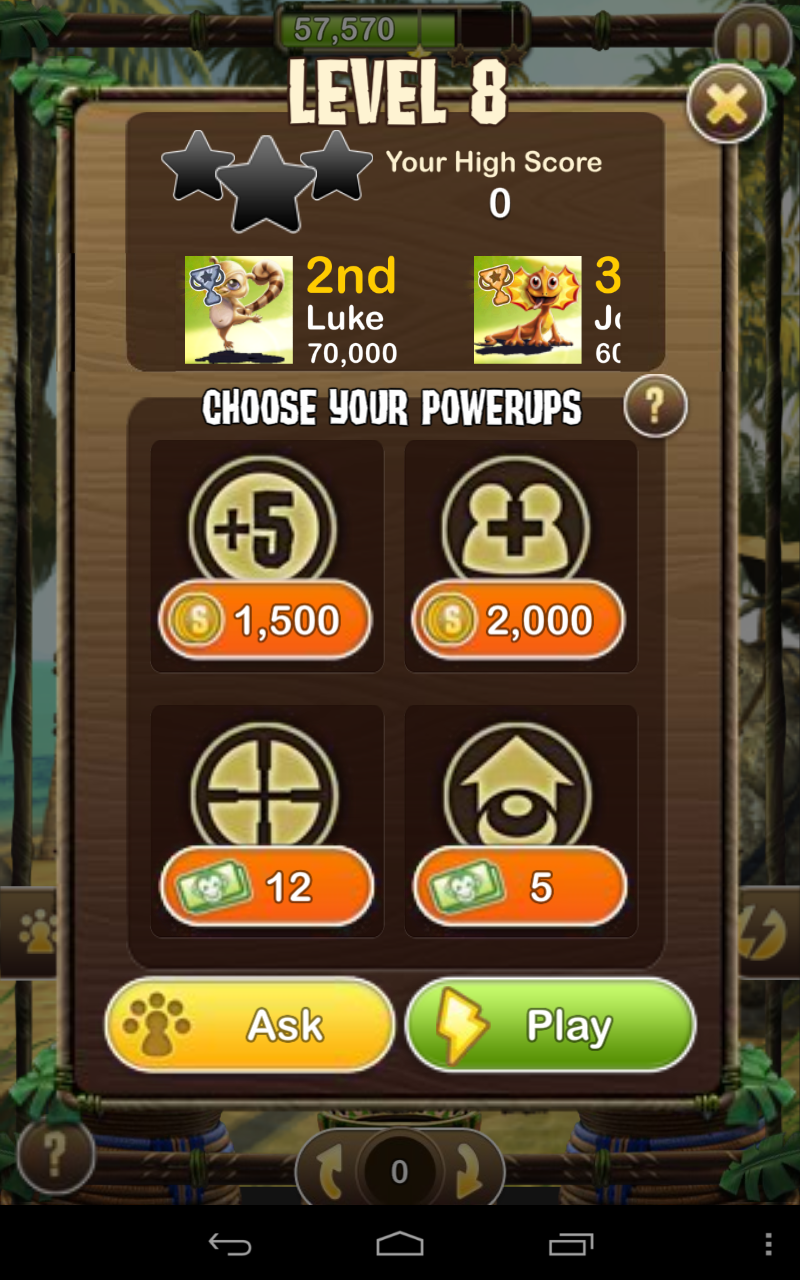Tap the Ask button
The width and height of the screenshot is (800, 1280).
click(x=250, y=1025)
